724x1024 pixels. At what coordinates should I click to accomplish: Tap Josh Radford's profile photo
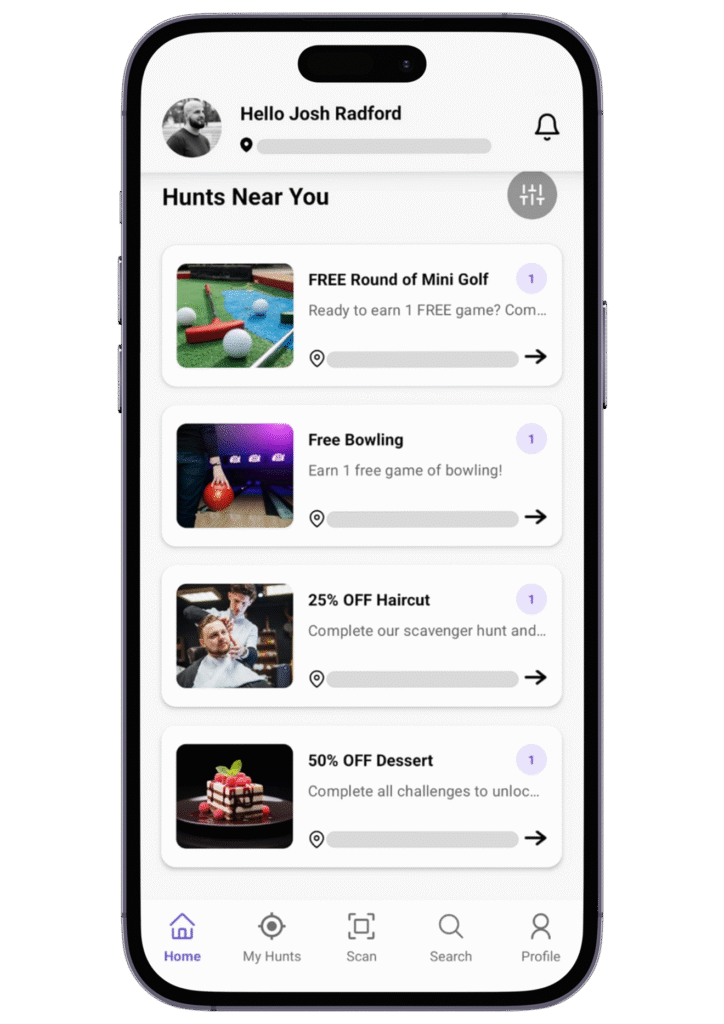[x=192, y=128]
